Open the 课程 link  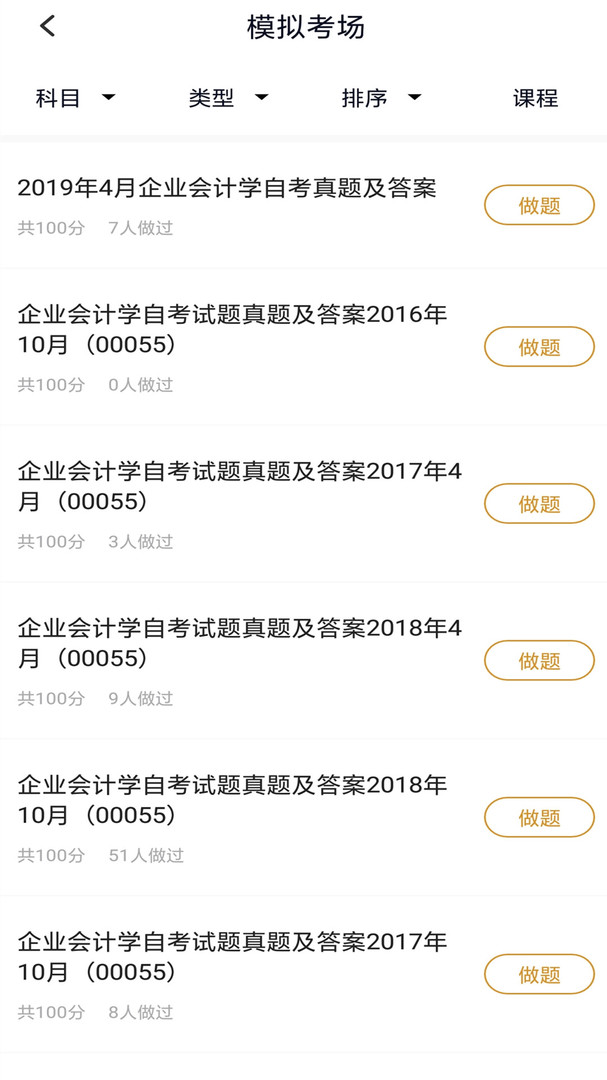point(535,98)
